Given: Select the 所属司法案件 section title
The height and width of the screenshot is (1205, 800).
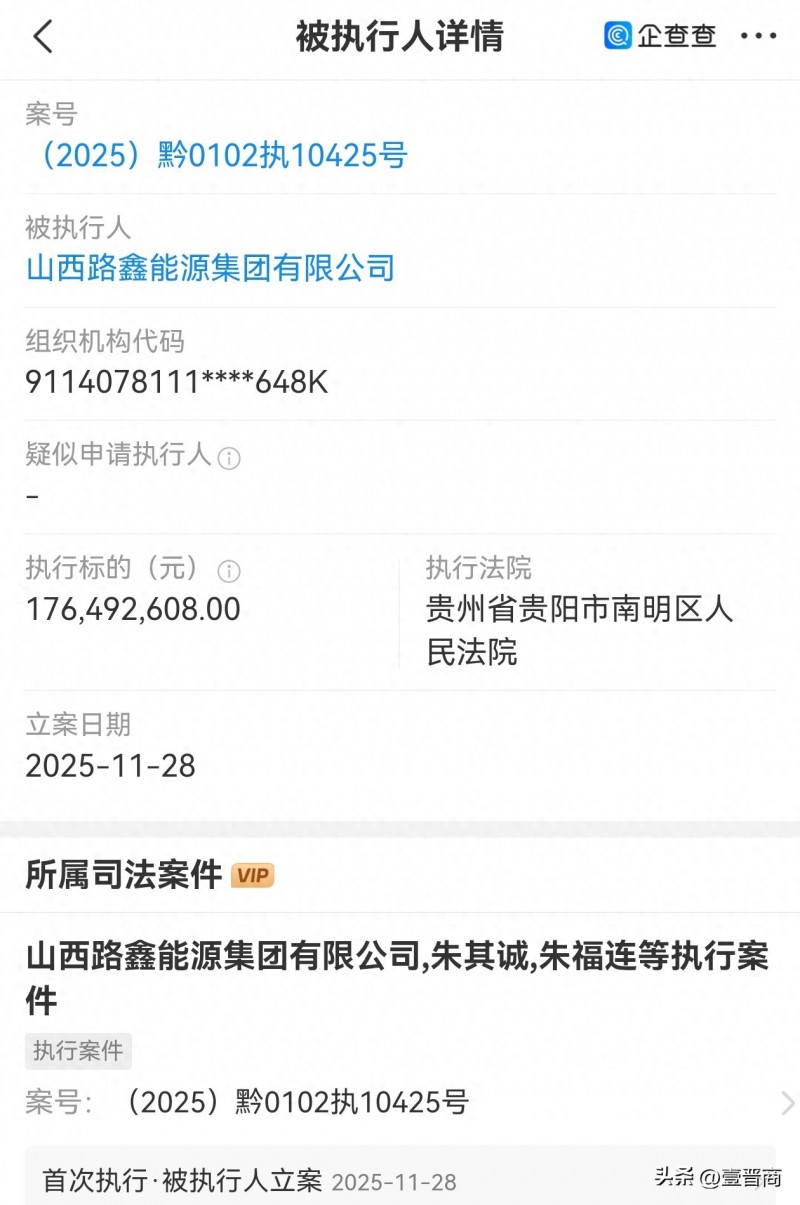Looking at the screenshot, I should tap(120, 875).
